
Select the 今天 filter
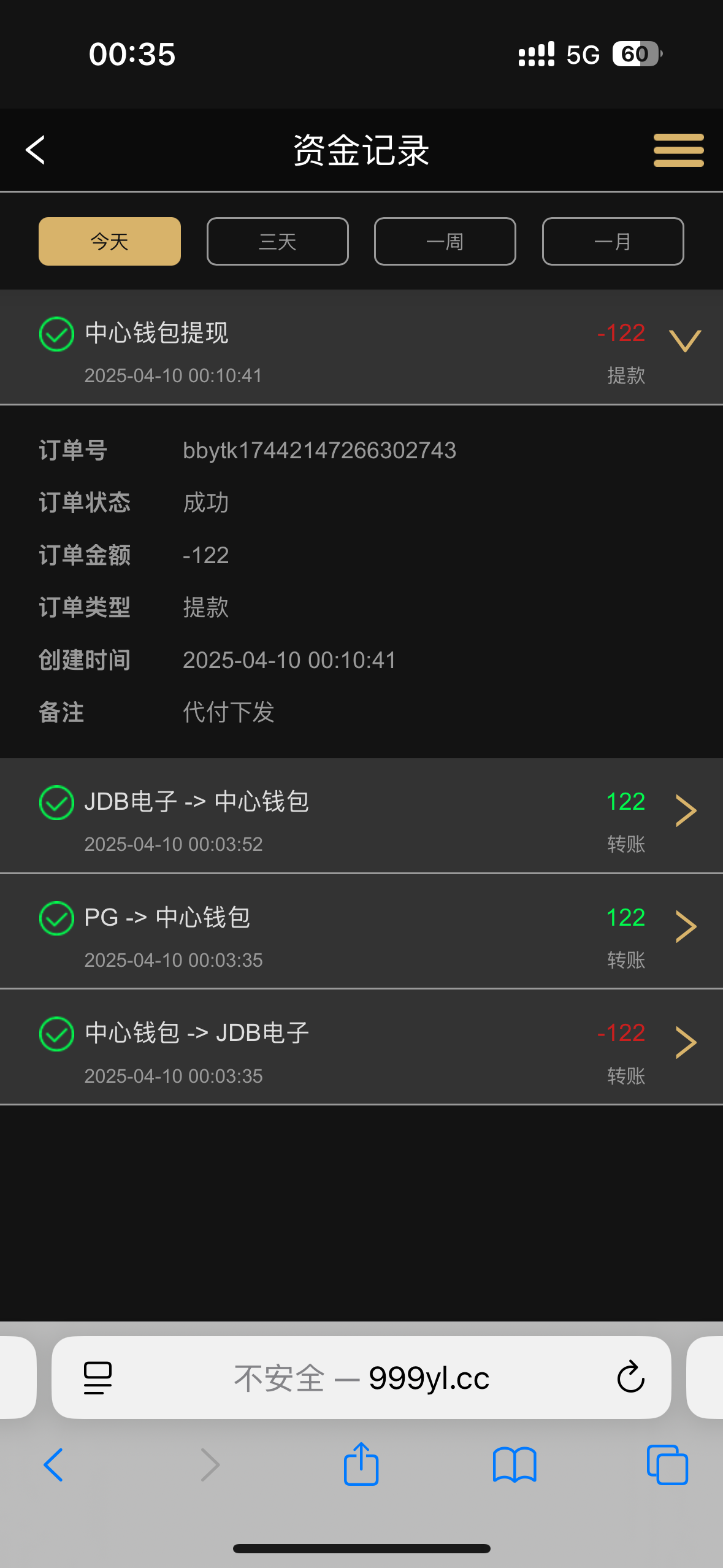[110, 242]
